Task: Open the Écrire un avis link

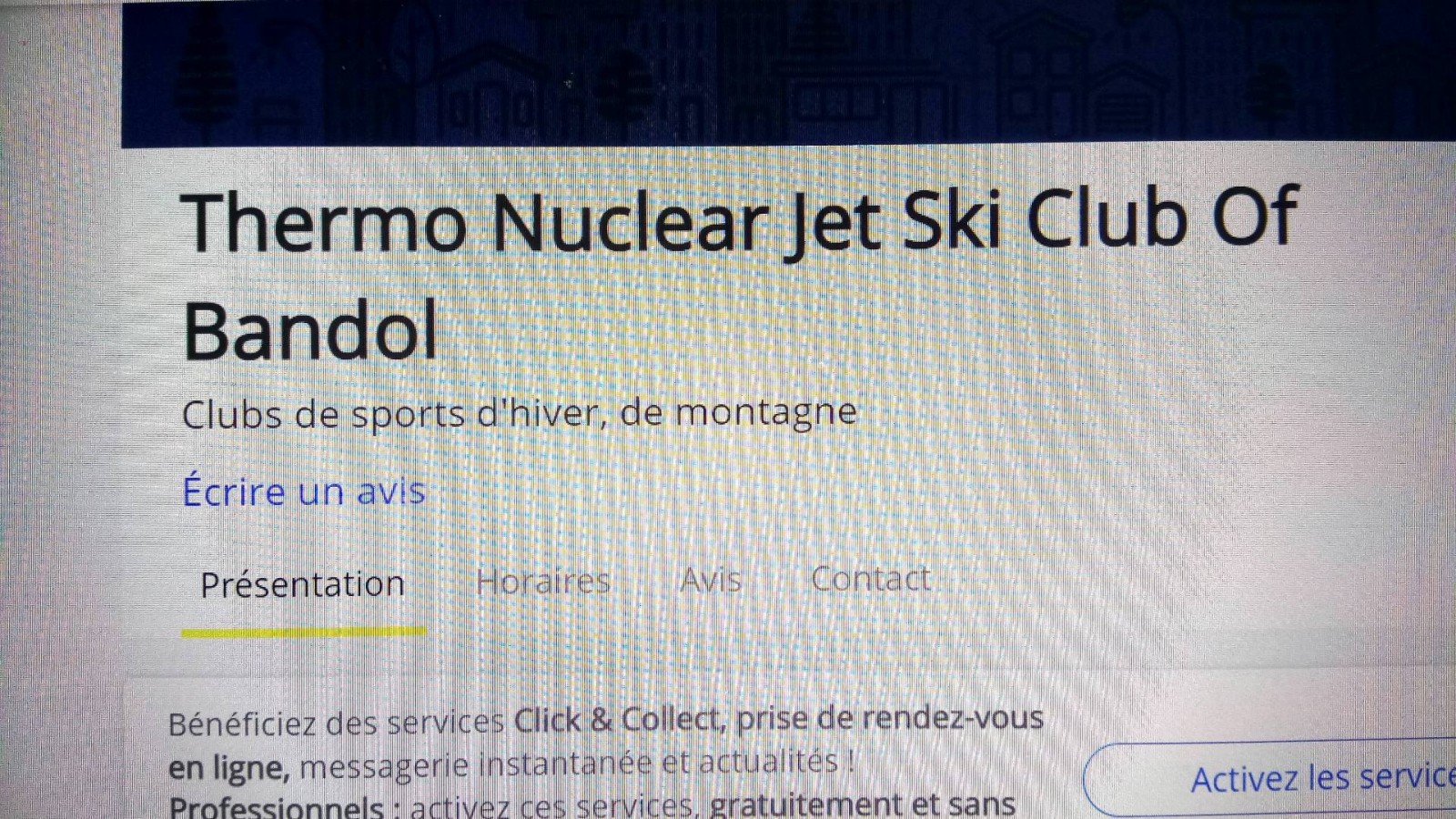Action: point(304,491)
